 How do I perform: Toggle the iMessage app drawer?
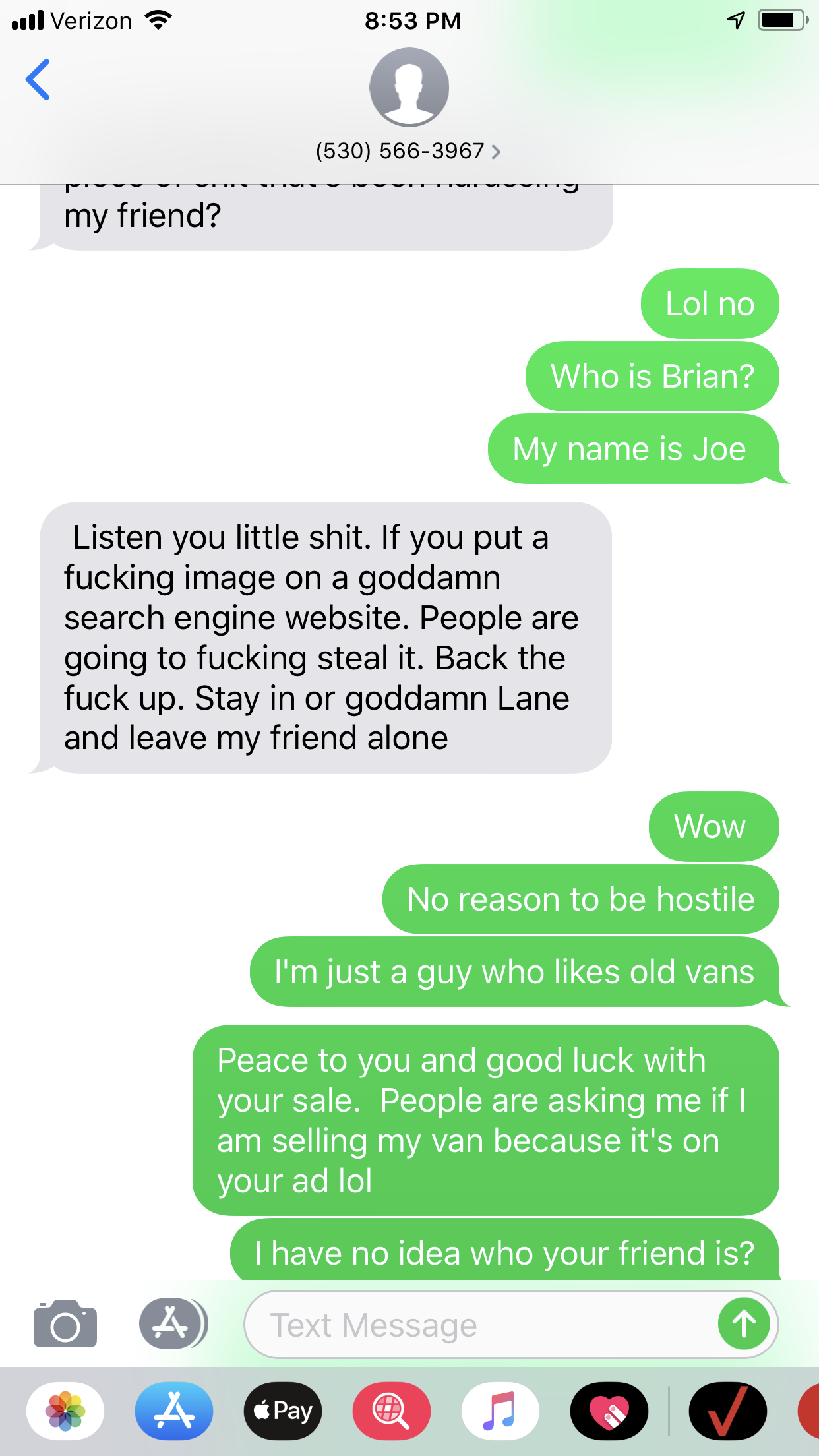click(173, 1323)
